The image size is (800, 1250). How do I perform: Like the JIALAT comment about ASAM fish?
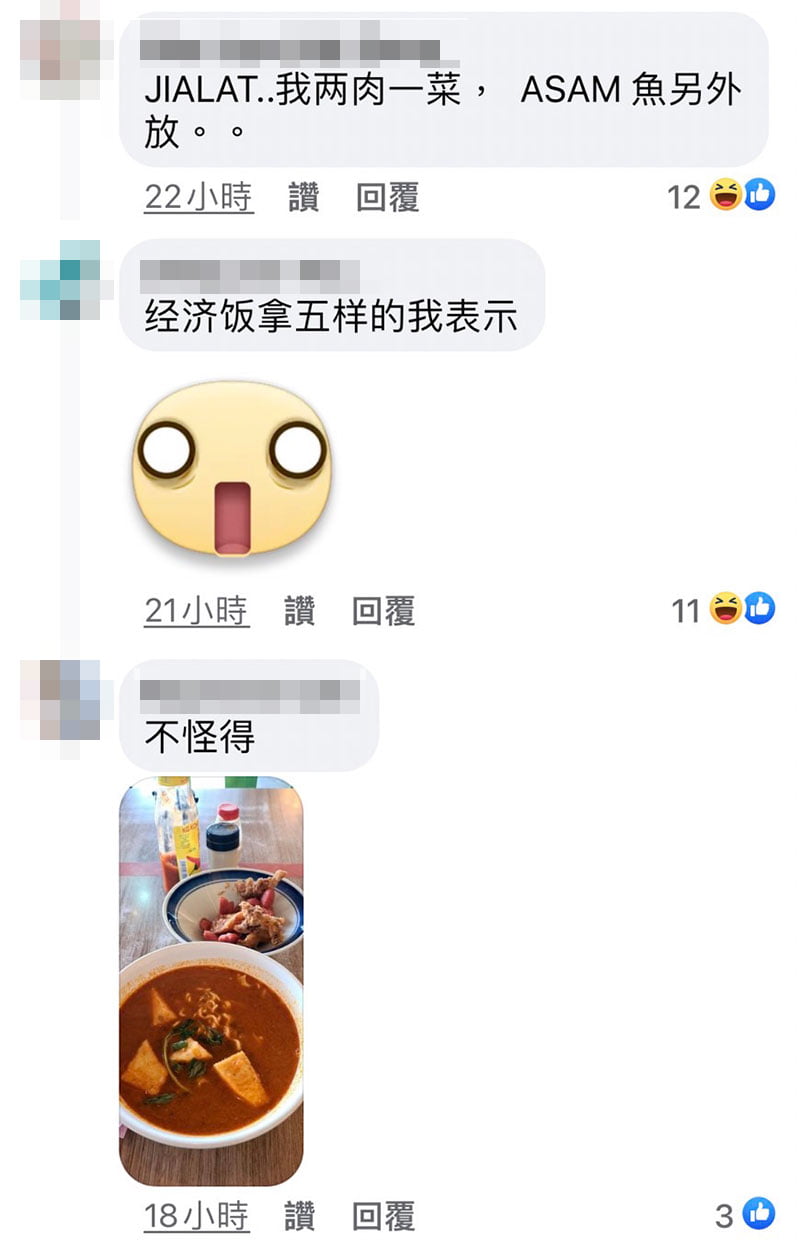tap(303, 197)
